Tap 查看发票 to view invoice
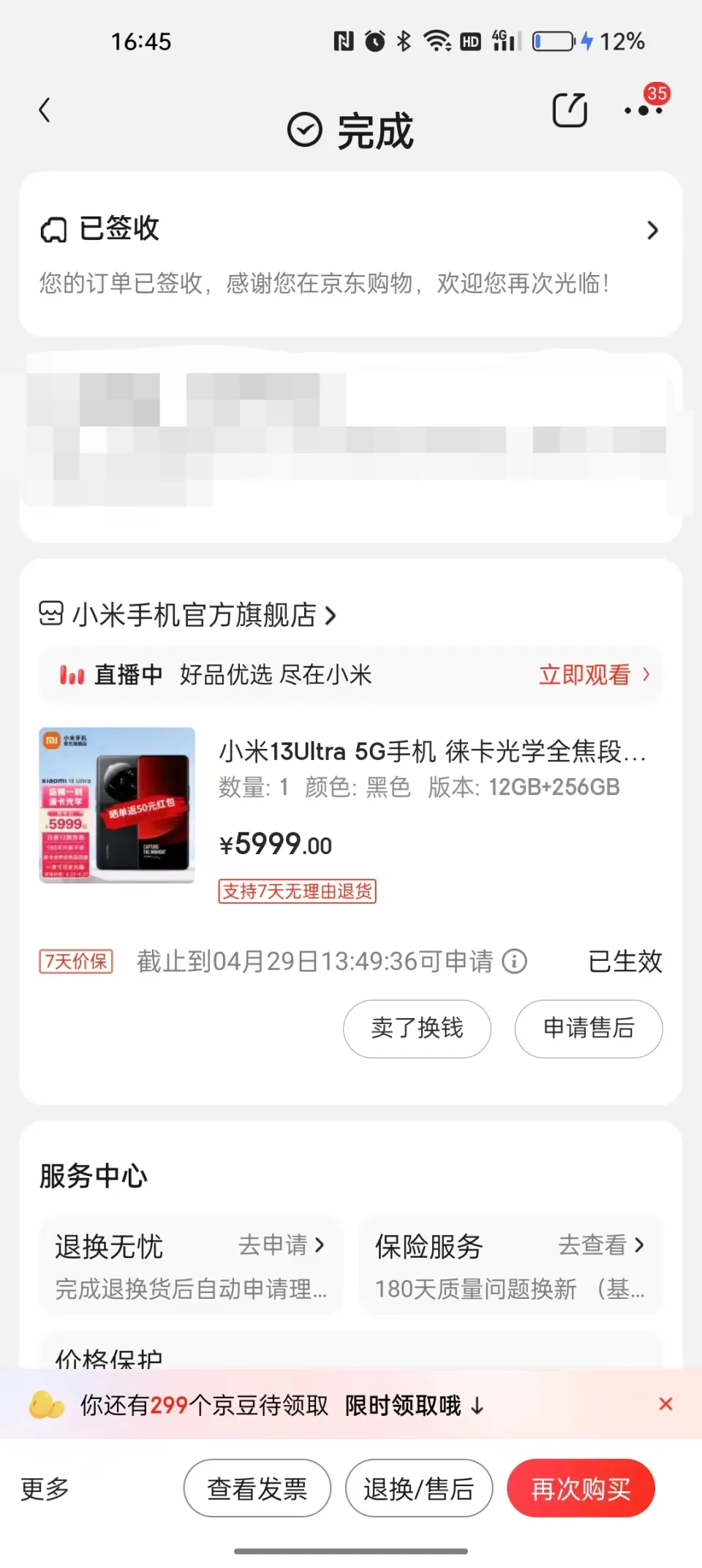The height and width of the screenshot is (1568, 702). [x=257, y=1488]
